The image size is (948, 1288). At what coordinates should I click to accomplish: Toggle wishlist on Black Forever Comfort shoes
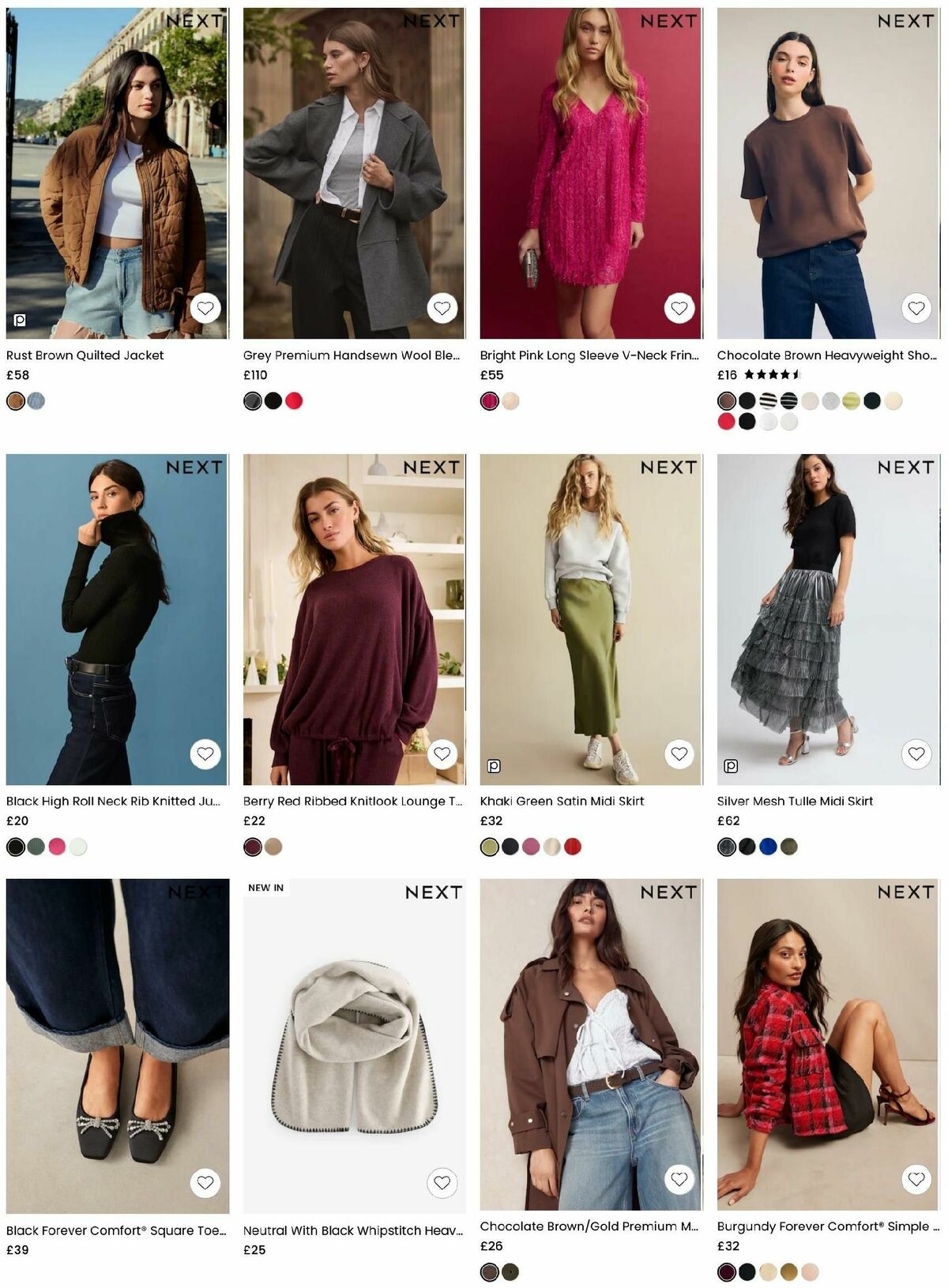207,1182
